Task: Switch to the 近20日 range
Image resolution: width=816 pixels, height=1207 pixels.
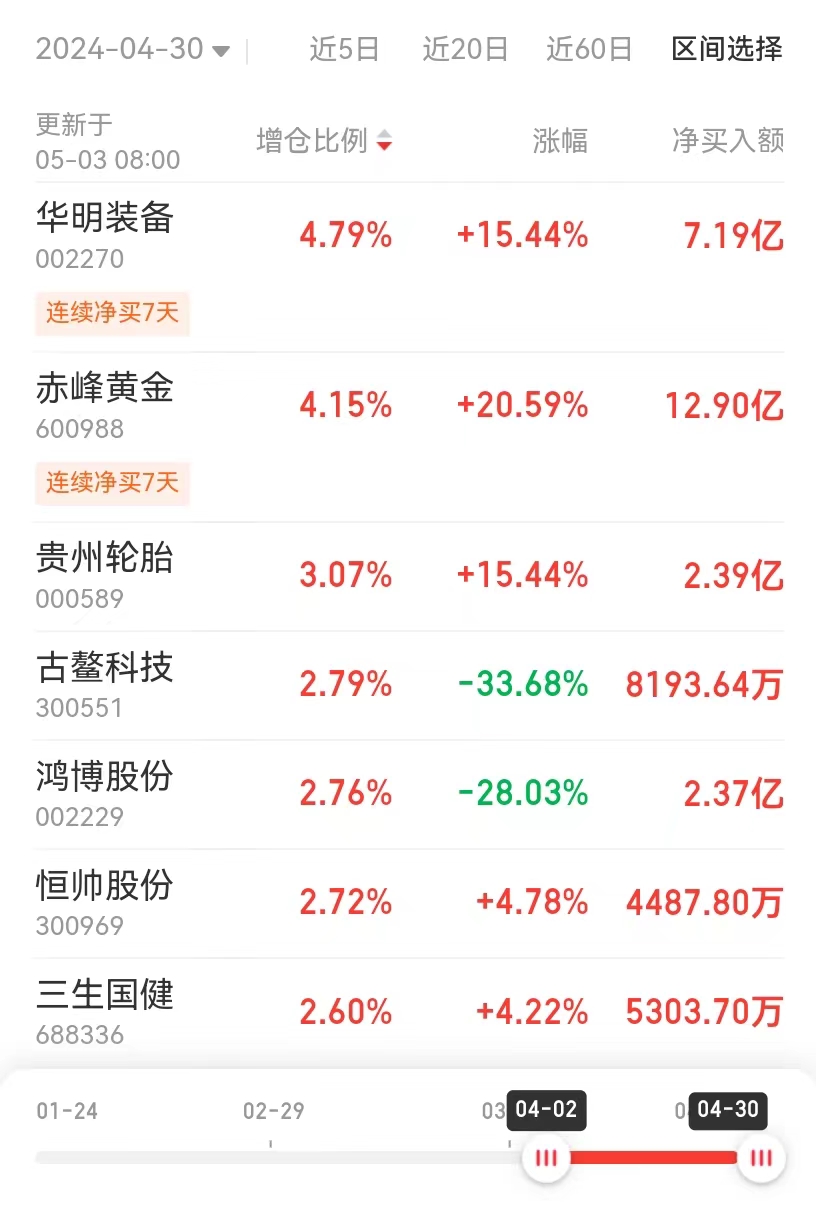Action: tap(465, 49)
